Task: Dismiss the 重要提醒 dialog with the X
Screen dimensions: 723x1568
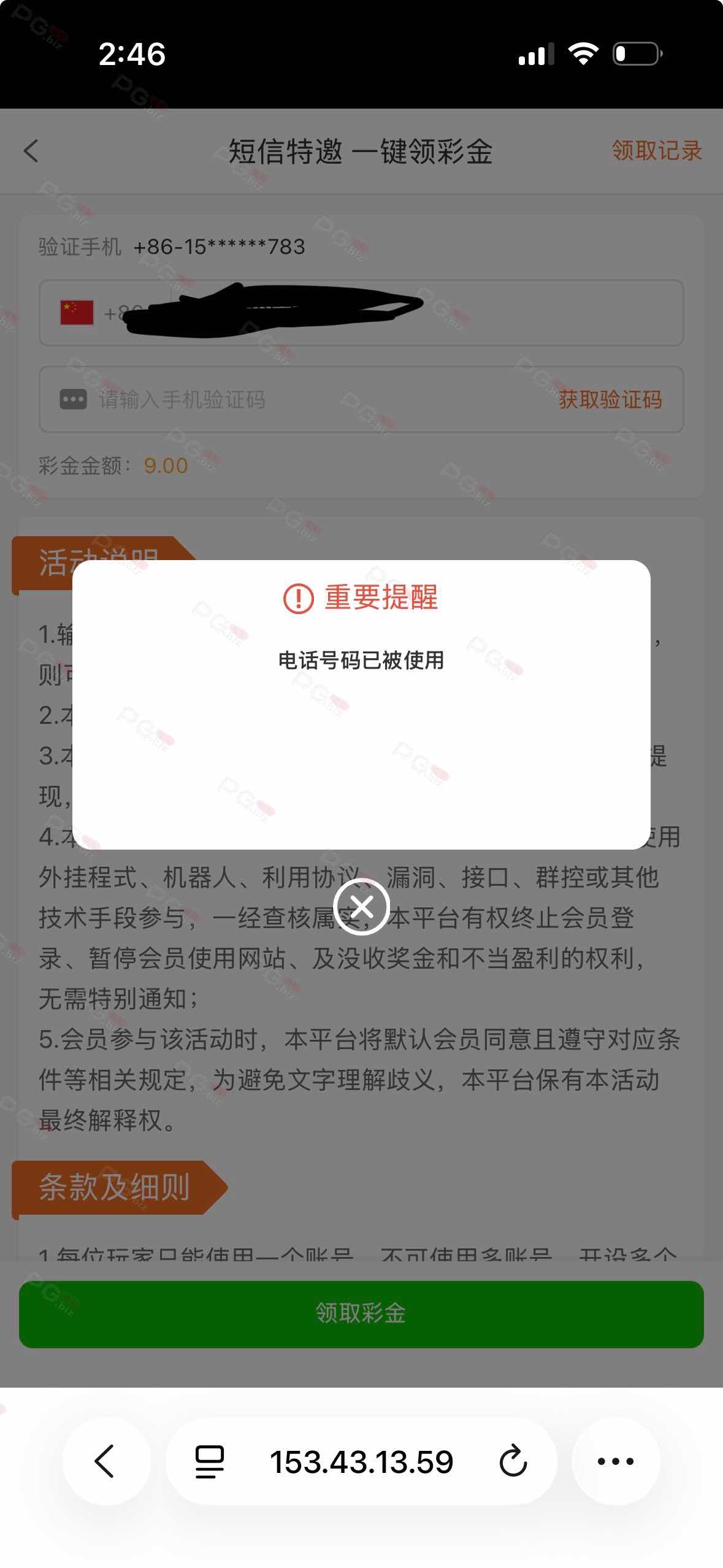Action: (x=361, y=906)
